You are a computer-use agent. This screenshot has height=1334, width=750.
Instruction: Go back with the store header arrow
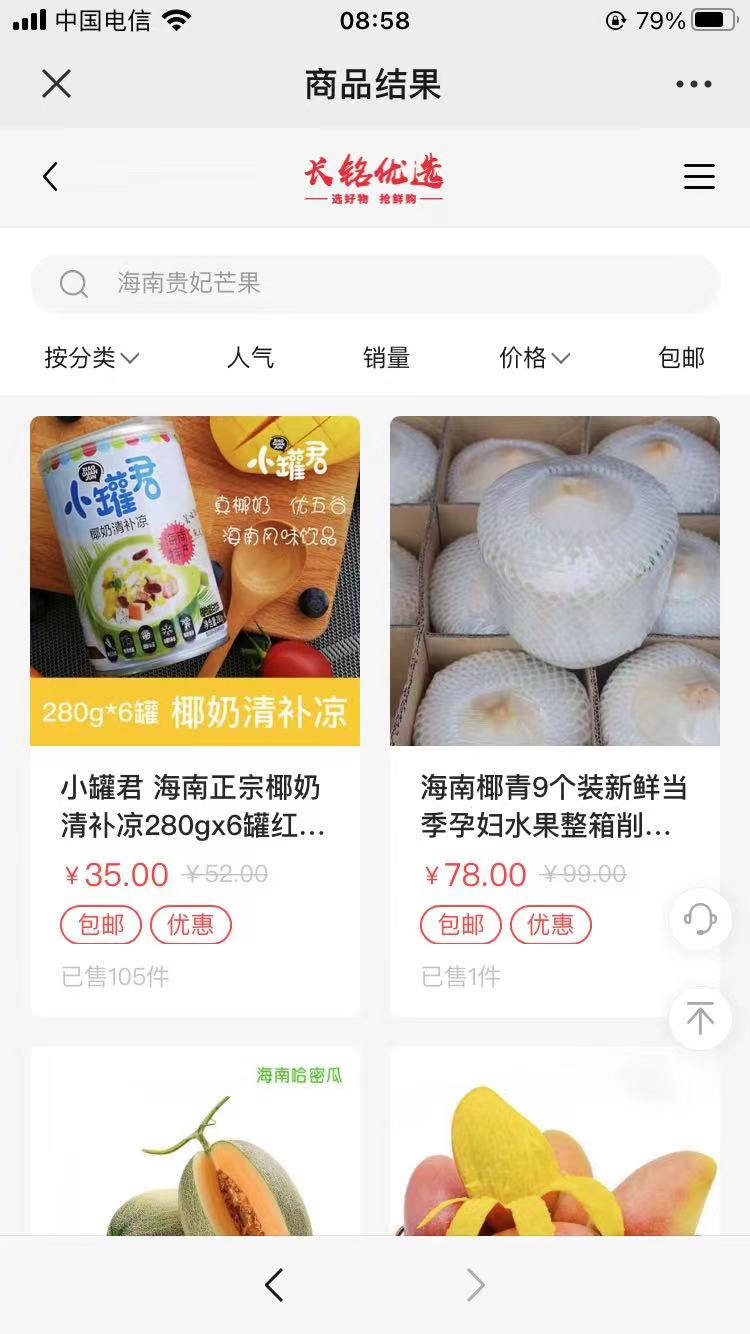point(50,177)
